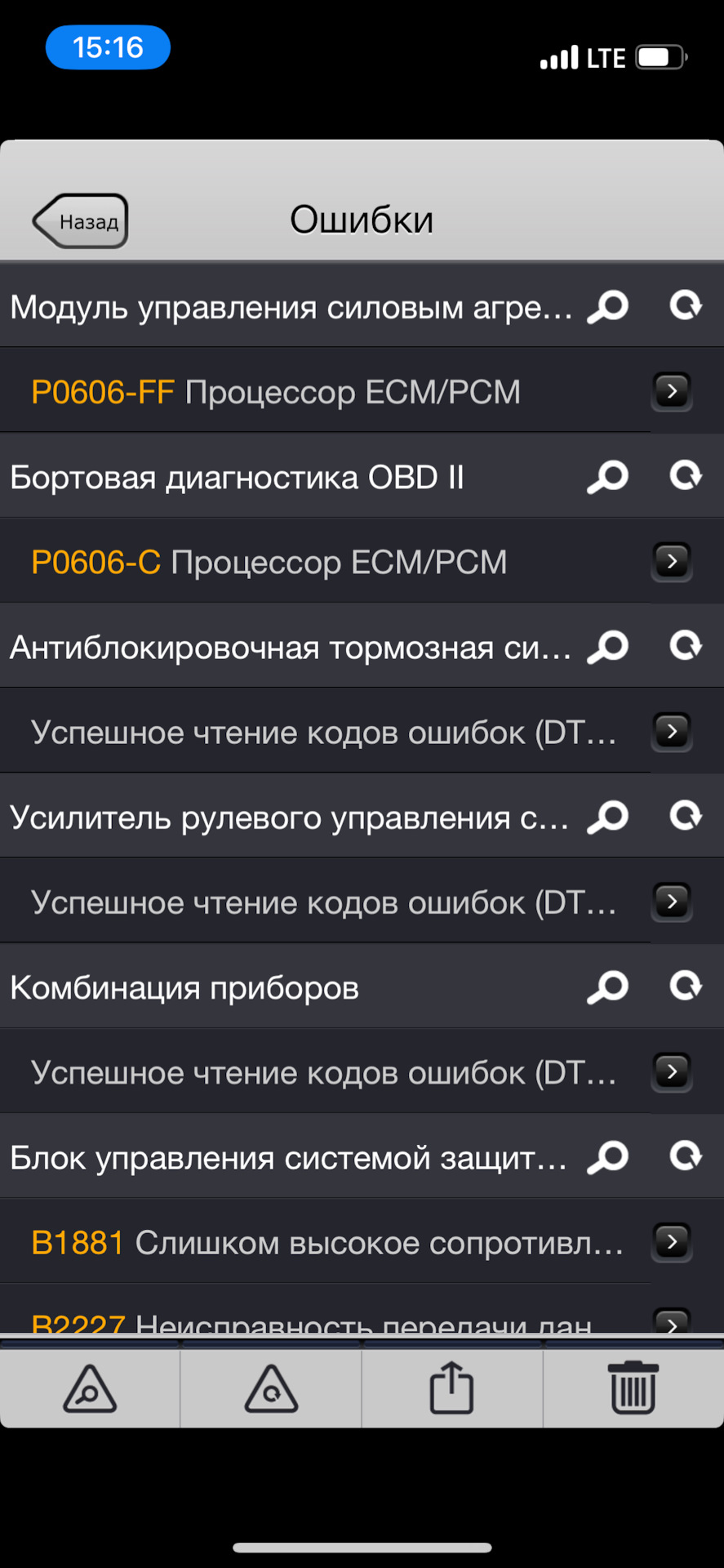724x1568 pixels.
Task: Refresh Модуль управления силовым агрегатом errors
Action: [x=686, y=305]
